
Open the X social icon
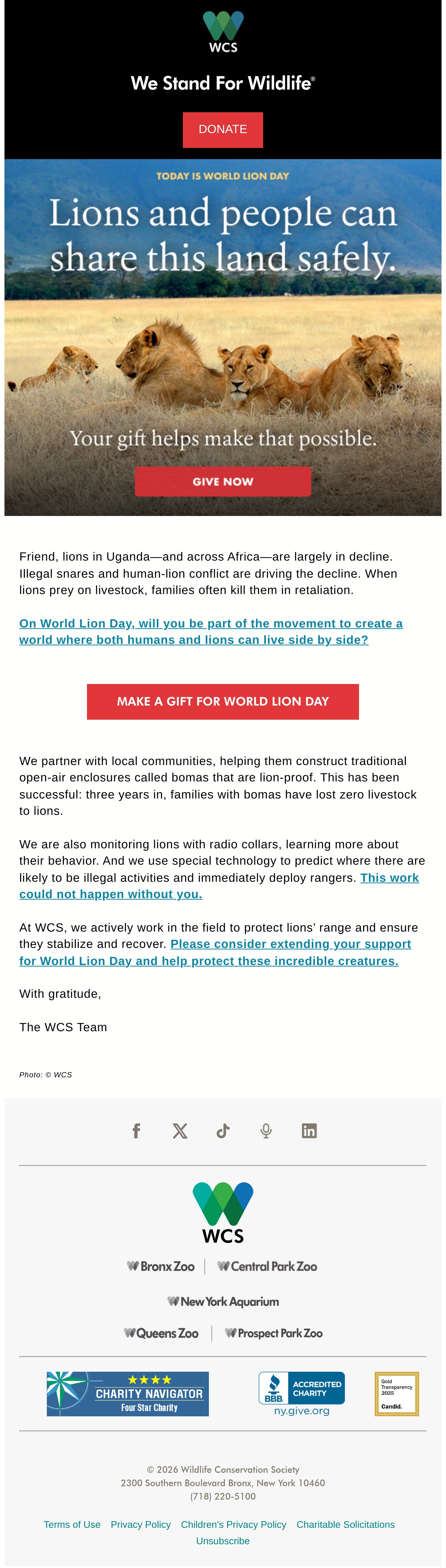coord(180,1130)
